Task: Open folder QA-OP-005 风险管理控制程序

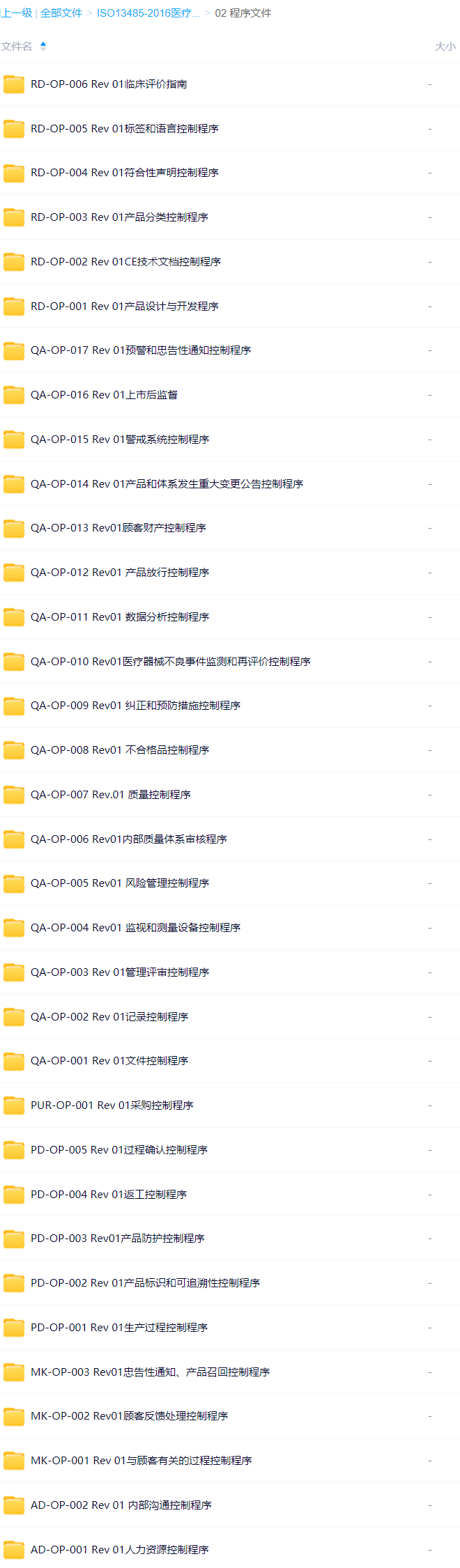Action: (119, 883)
